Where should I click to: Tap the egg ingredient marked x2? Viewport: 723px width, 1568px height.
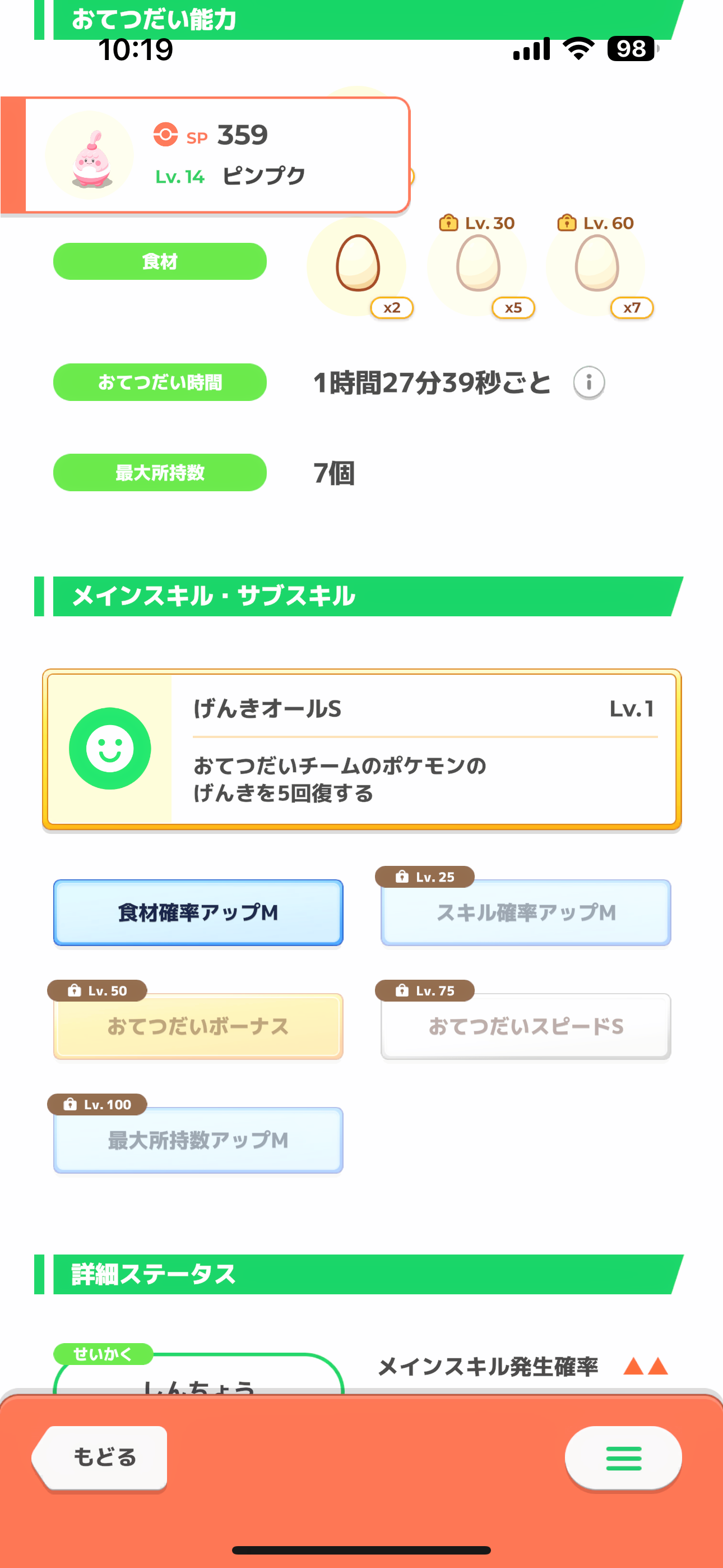[x=358, y=265]
